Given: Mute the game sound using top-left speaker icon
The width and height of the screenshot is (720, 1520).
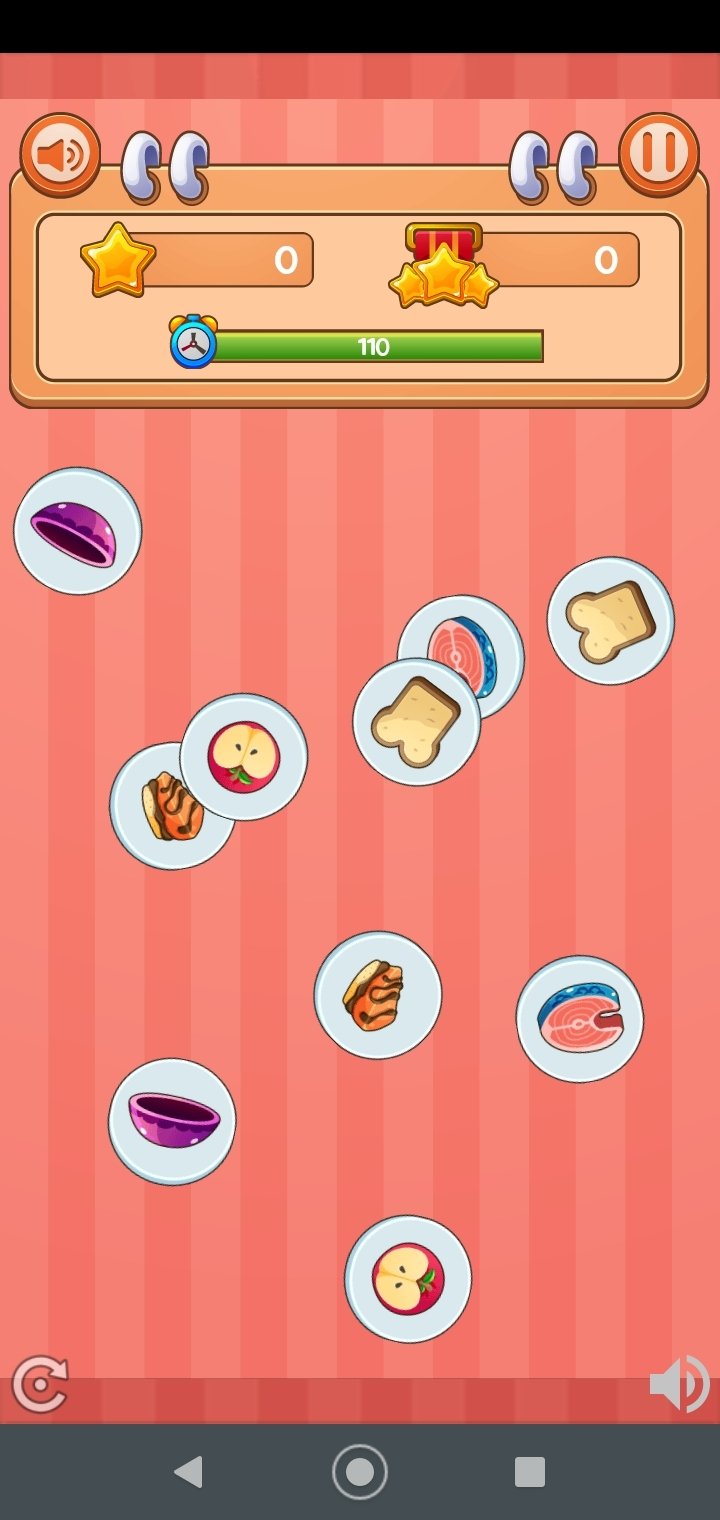Looking at the screenshot, I should [60, 155].
